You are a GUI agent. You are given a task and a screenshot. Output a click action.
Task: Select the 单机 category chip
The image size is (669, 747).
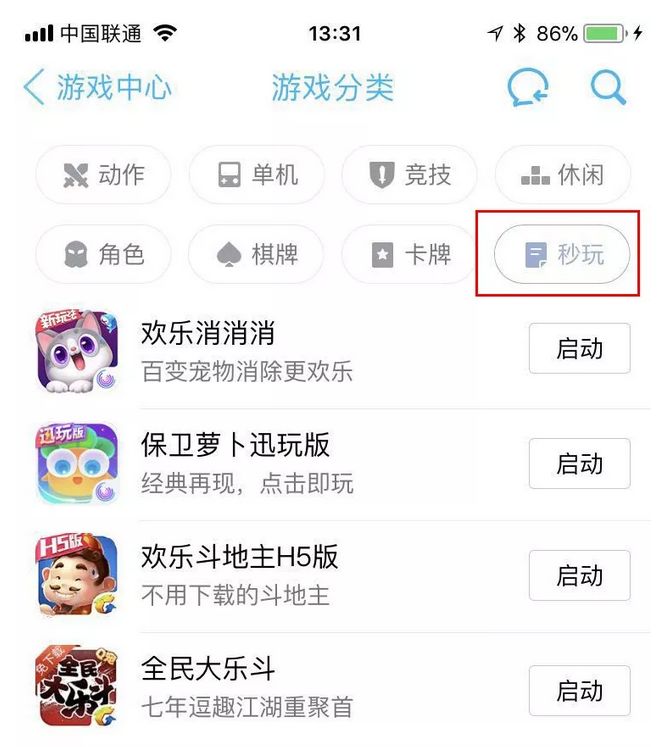coord(257,175)
